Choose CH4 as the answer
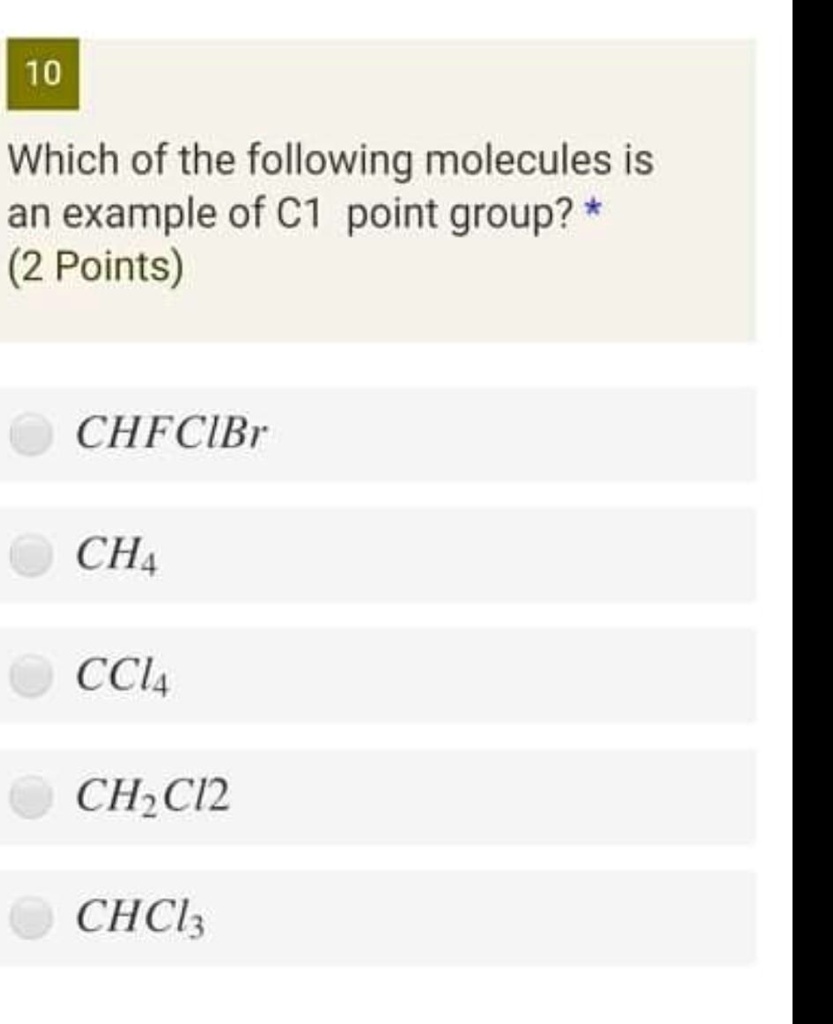This screenshot has width=833, height=1024. (31, 556)
